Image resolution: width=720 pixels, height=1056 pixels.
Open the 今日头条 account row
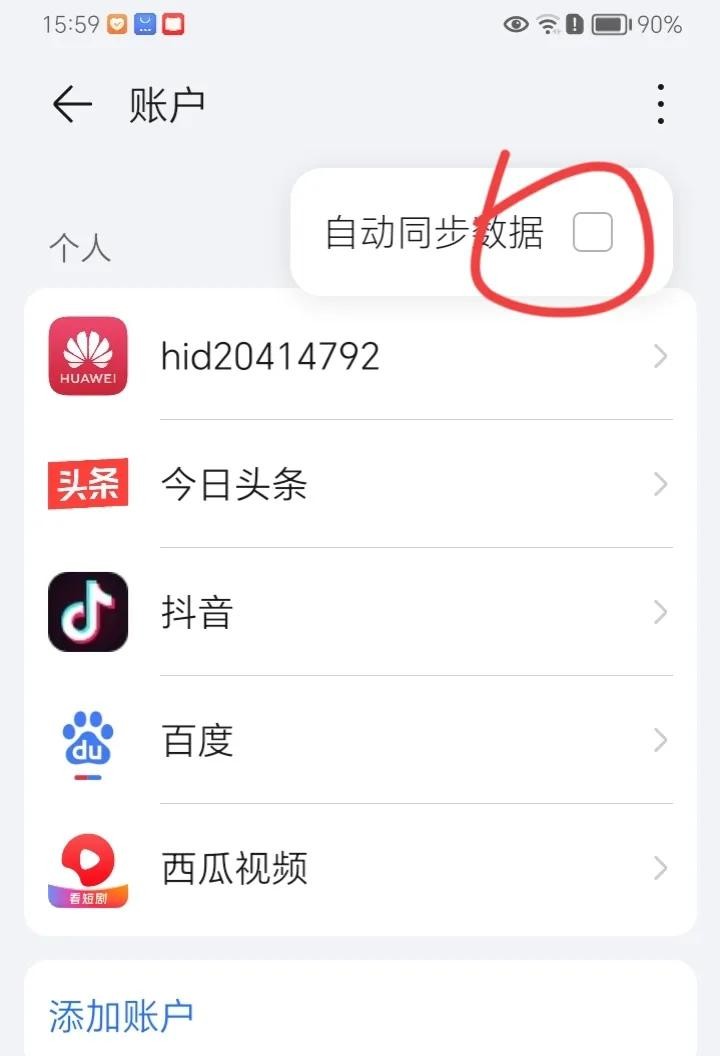[x=360, y=485]
